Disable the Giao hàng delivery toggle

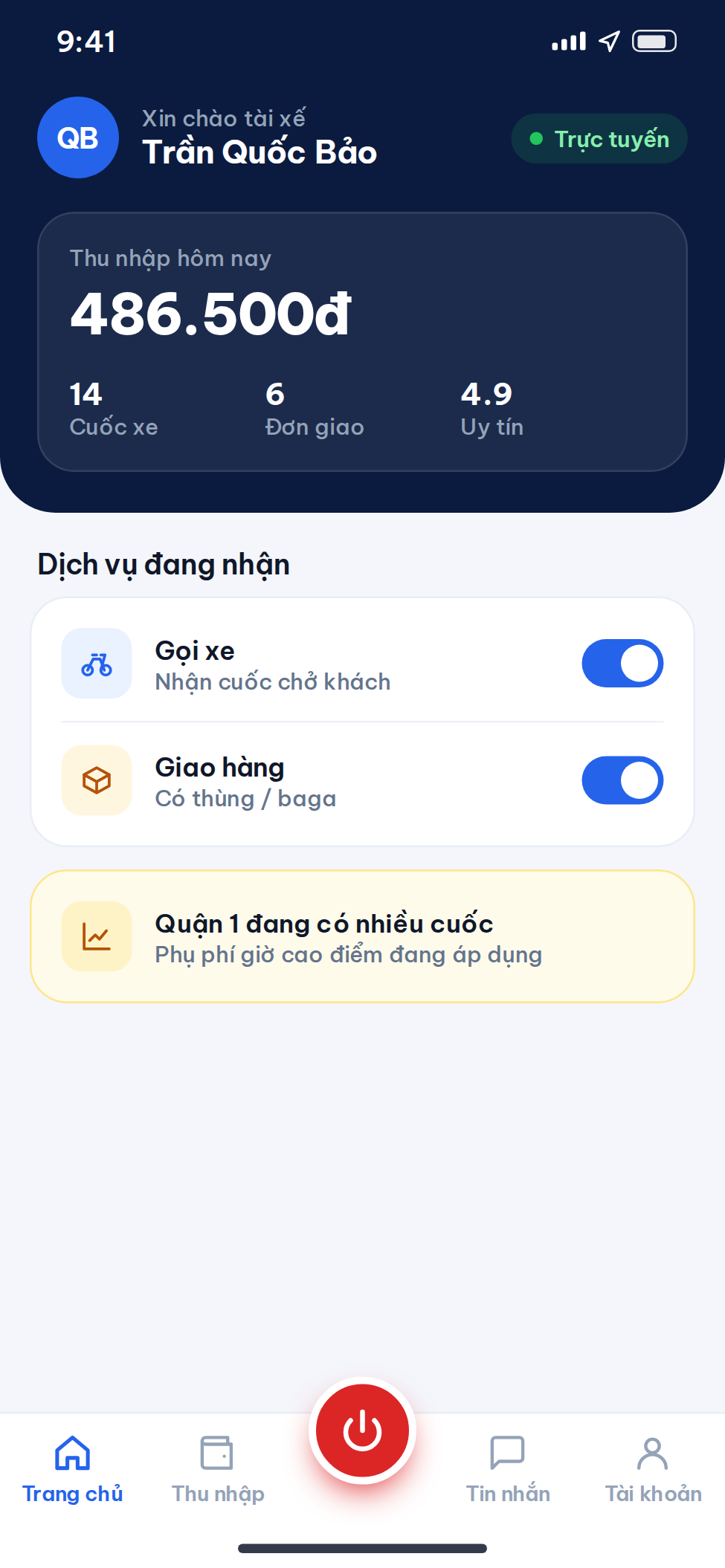pyautogui.click(x=622, y=780)
